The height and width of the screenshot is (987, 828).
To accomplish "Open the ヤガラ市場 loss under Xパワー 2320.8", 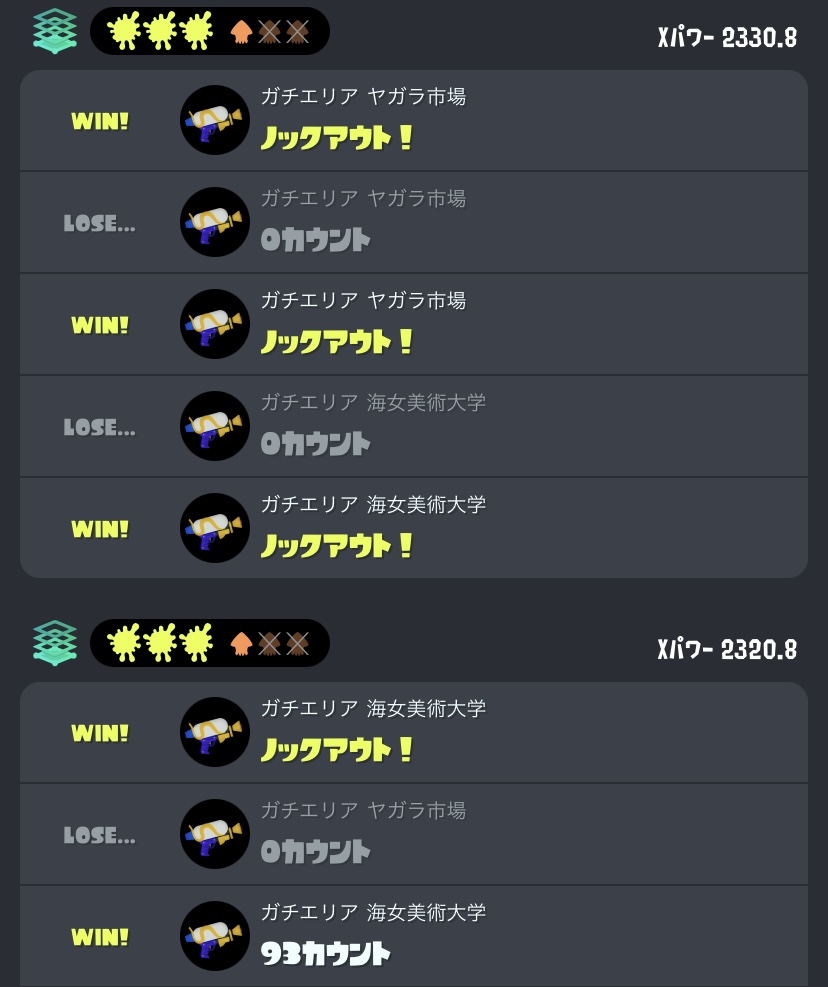I will coord(413,834).
